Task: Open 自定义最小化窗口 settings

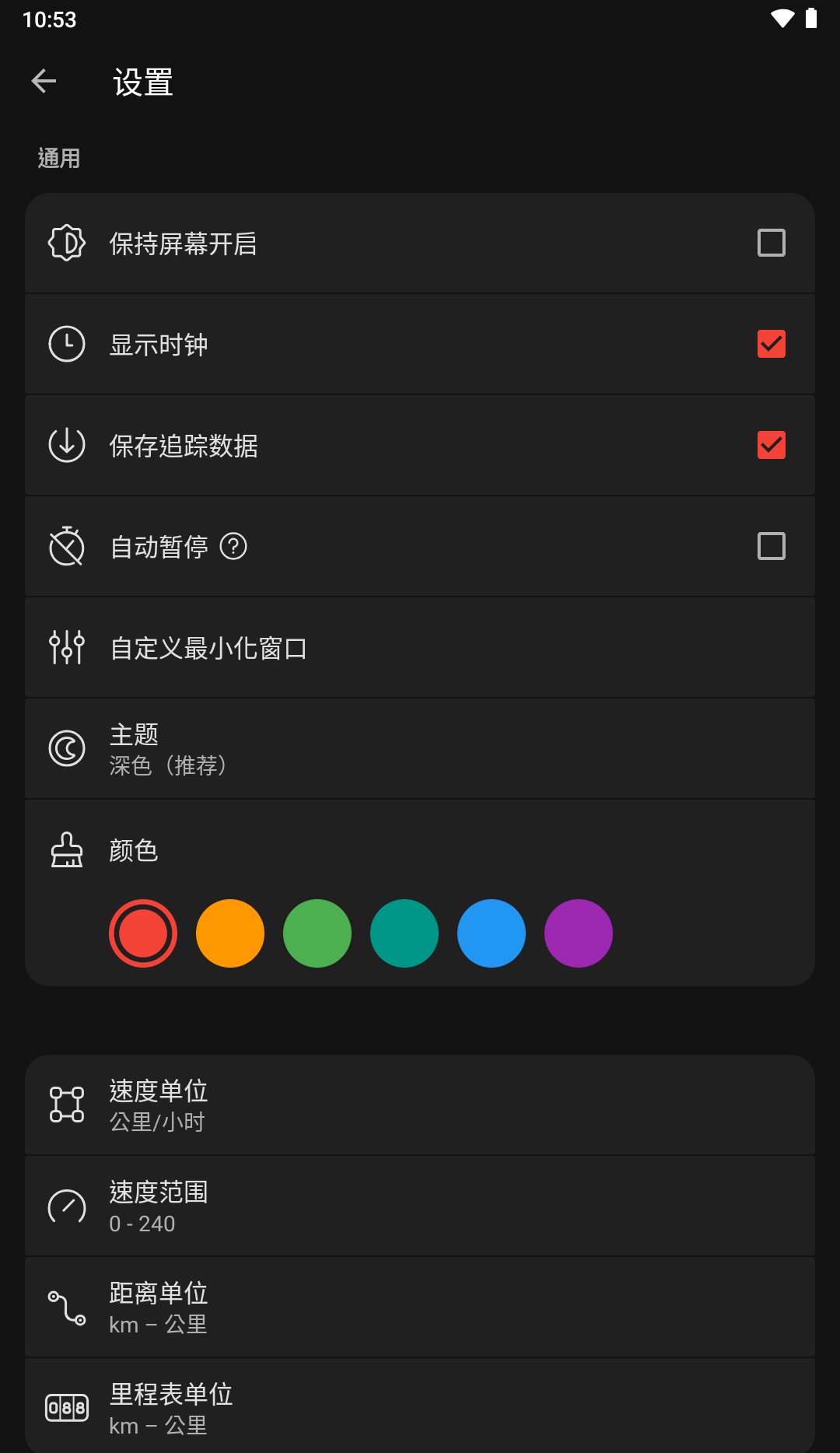Action: tap(420, 647)
